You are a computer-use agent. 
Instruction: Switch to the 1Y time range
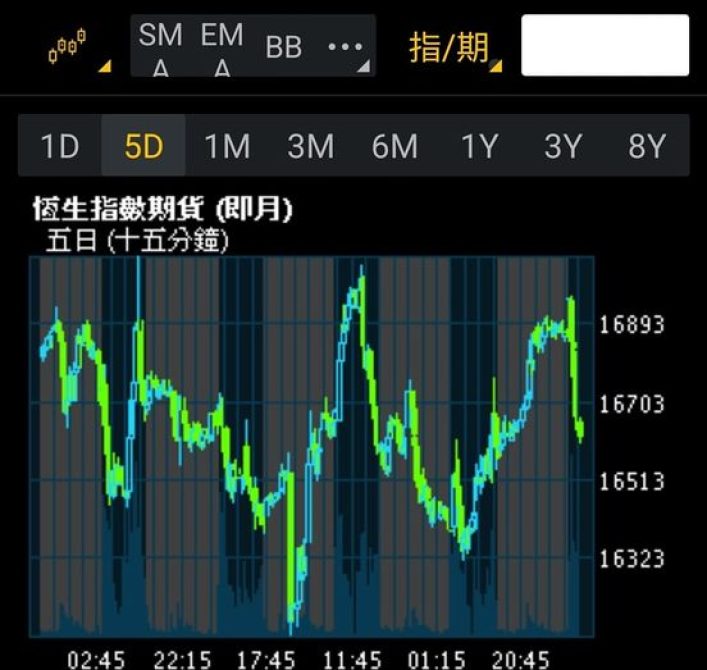point(479,147)
